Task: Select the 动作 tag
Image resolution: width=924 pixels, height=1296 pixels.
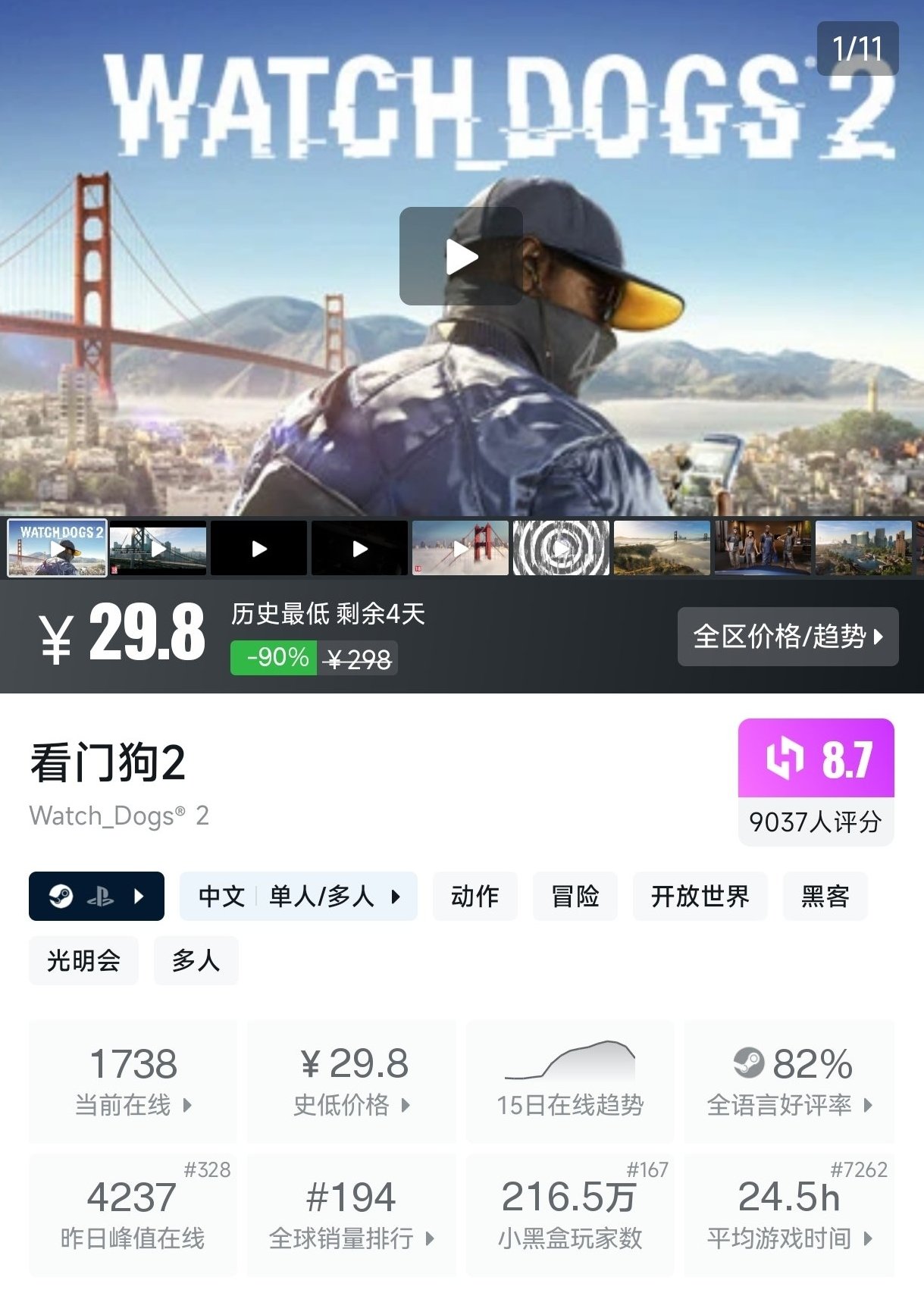Action: coord(475,897)
